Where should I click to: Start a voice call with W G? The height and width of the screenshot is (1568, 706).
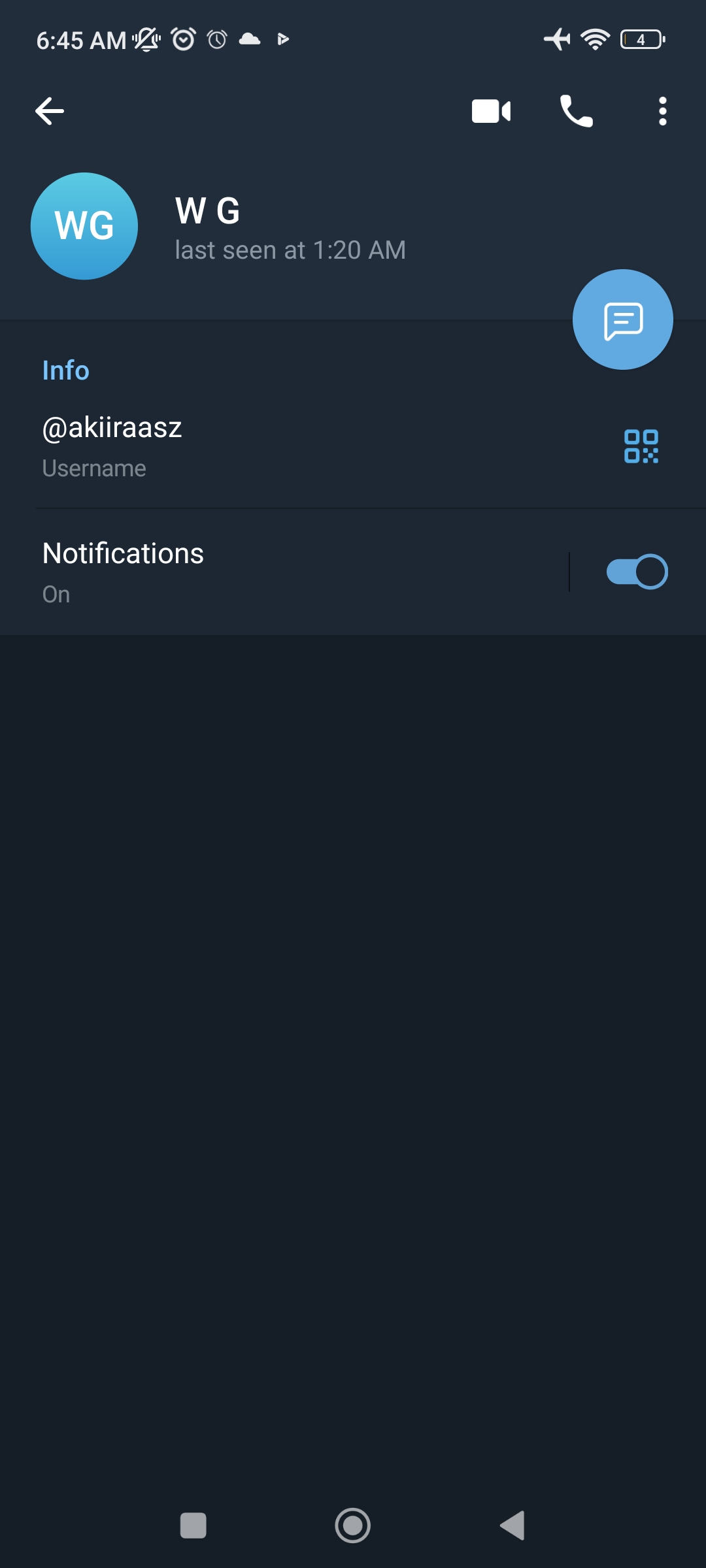[x=577, y=111]
